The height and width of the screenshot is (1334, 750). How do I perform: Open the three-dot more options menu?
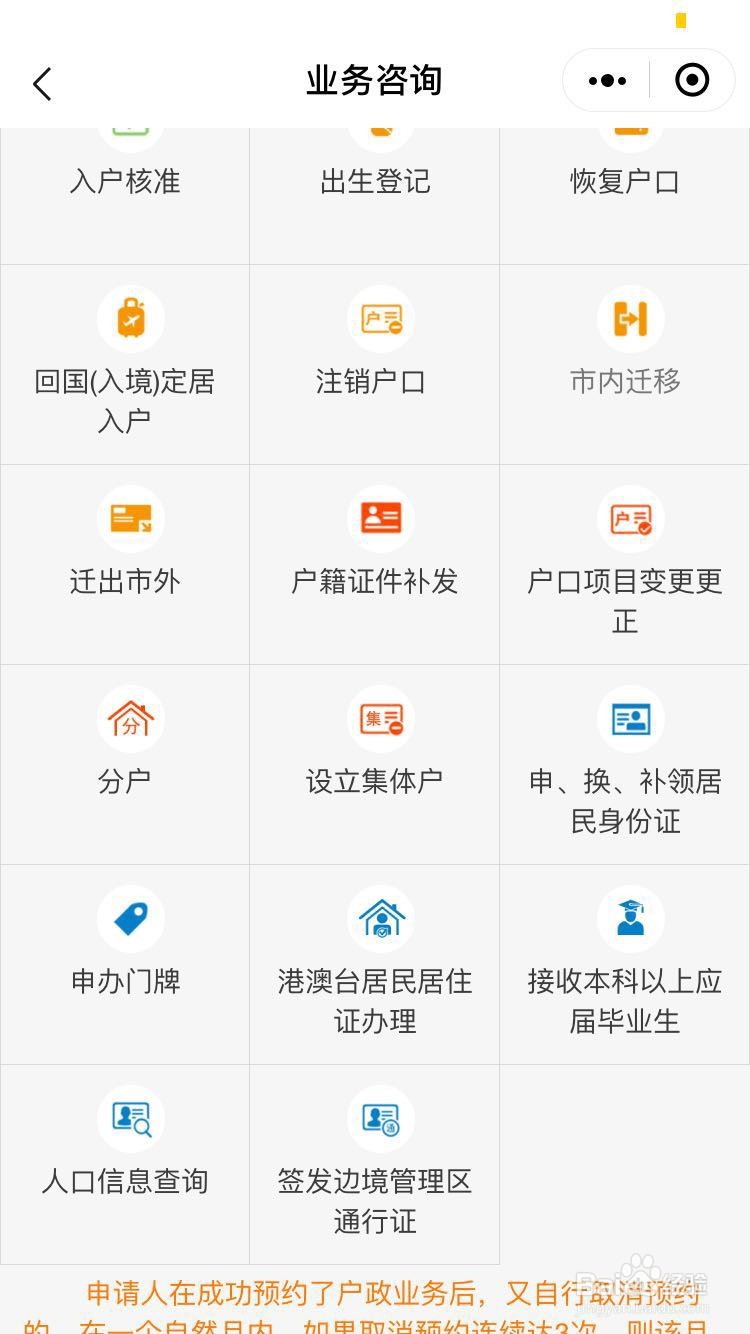(606, 80)
